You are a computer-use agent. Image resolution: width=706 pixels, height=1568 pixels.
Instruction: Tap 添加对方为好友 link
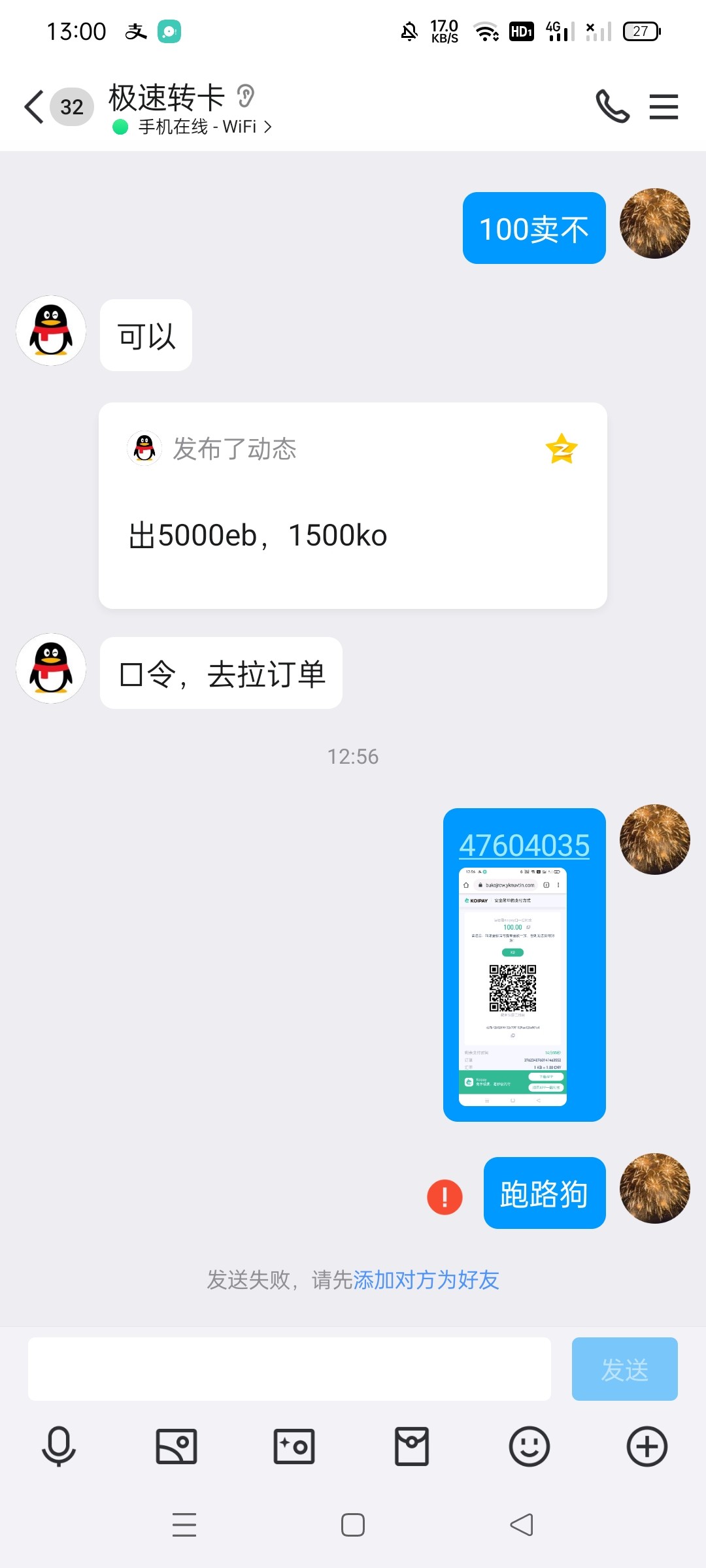[x=426, y=1280]
